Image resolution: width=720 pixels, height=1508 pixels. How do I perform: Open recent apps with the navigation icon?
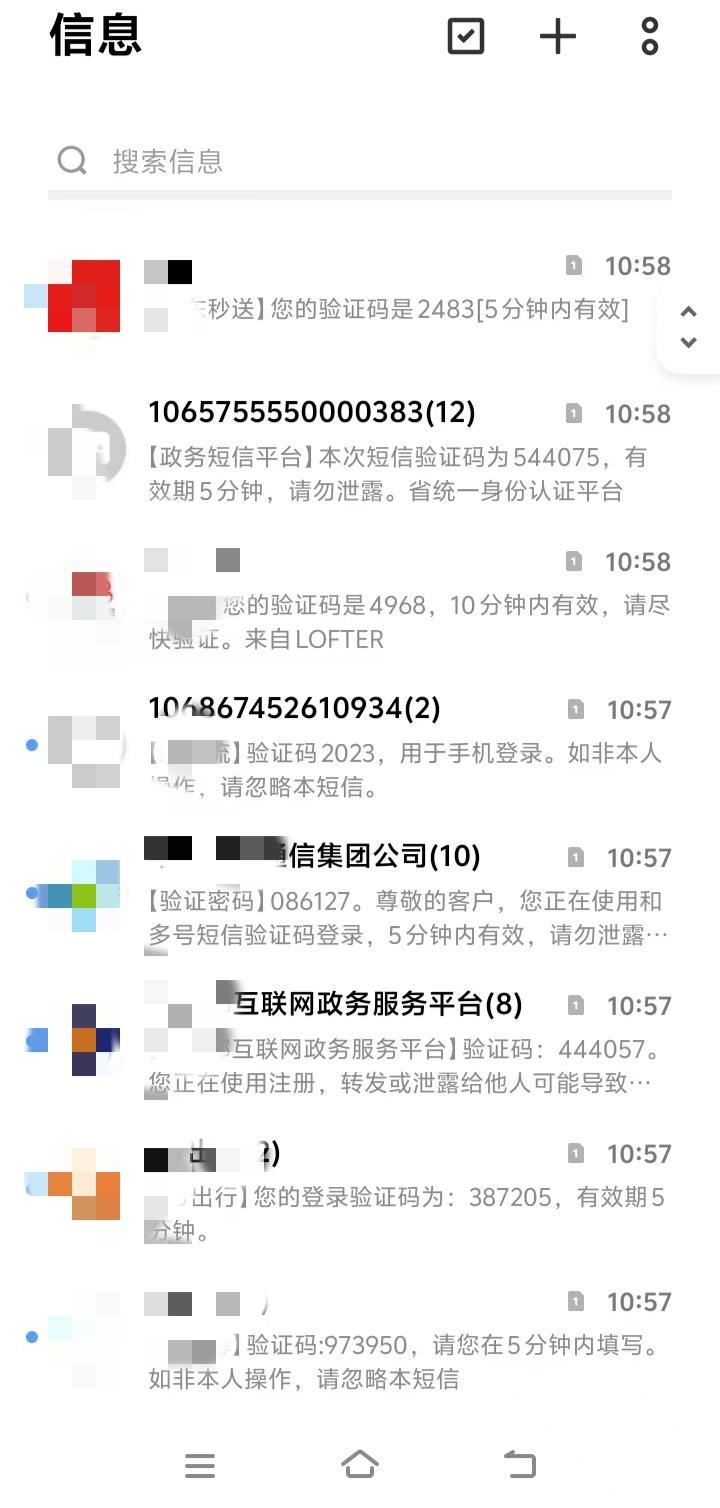[x=200, y=1466]
